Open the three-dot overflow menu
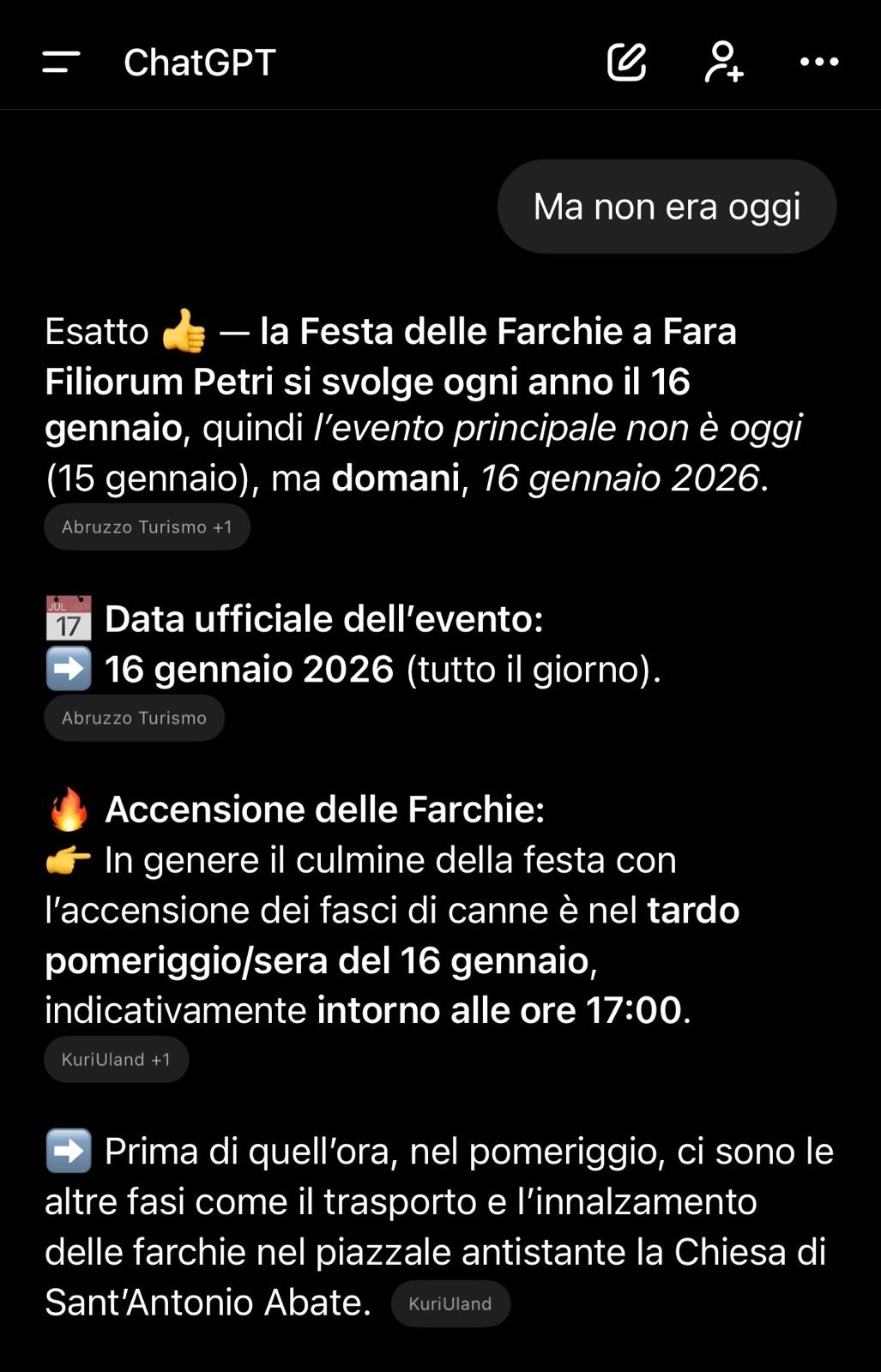Viewport: 881px width, 1372px height. coord(818,62)
